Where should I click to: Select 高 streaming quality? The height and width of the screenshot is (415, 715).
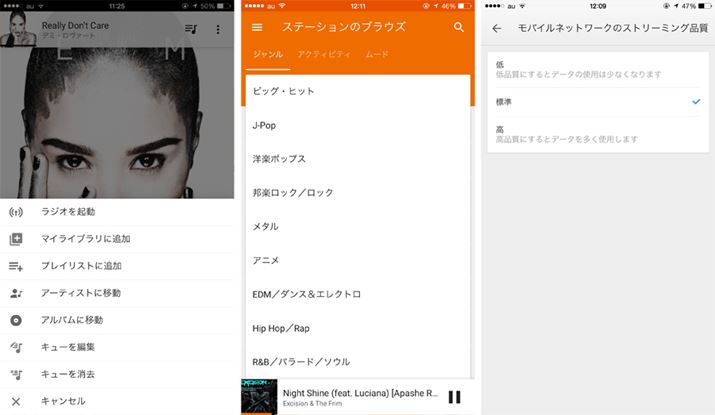596,134
